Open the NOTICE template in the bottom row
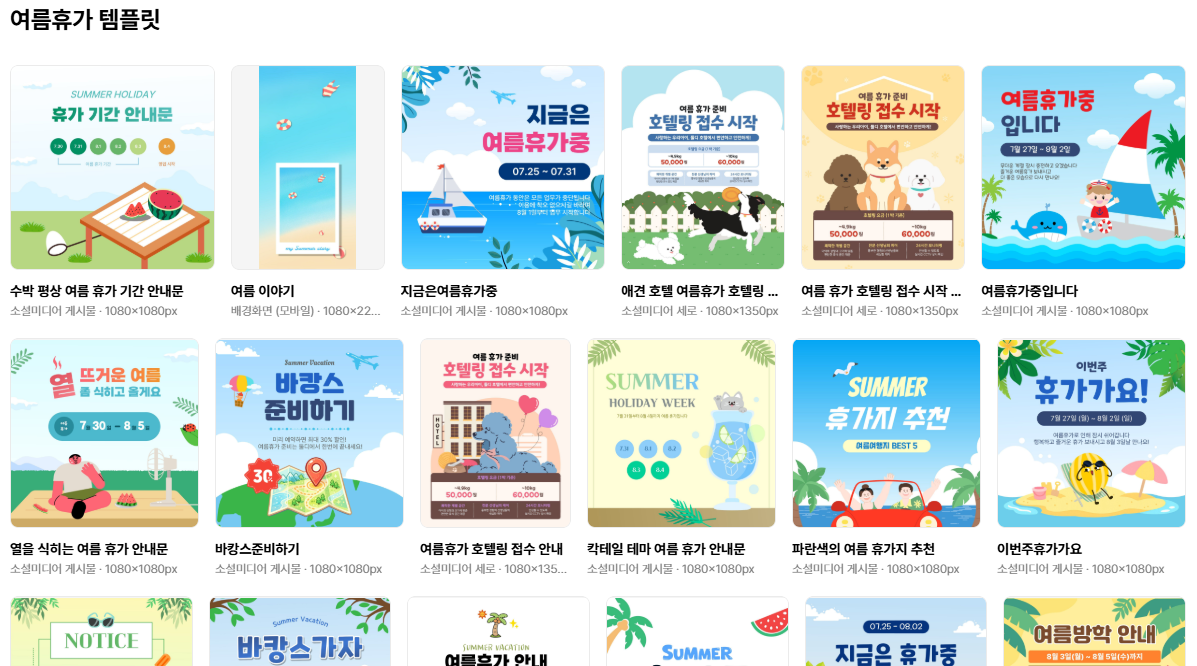The width and height of the screenshot is (1197, 666). (x=102, y=632)
